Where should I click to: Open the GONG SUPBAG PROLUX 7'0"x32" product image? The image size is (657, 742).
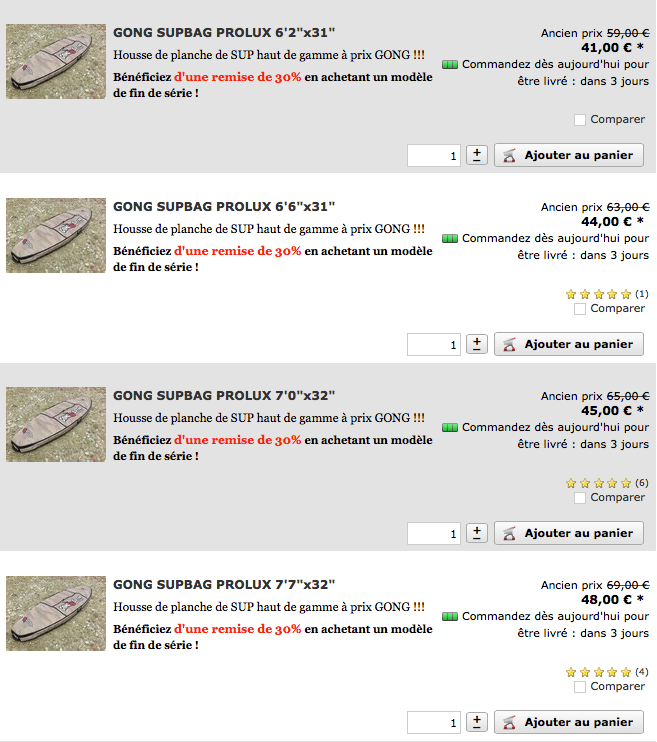pos(56,424)
